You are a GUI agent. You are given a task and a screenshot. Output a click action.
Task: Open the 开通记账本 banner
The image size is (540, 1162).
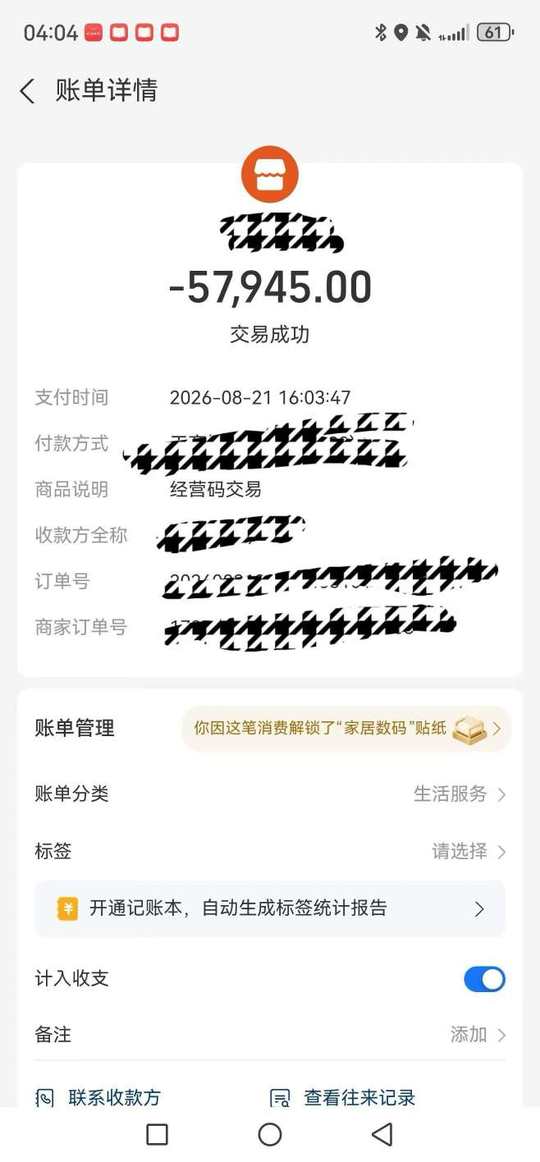(270, 908)
